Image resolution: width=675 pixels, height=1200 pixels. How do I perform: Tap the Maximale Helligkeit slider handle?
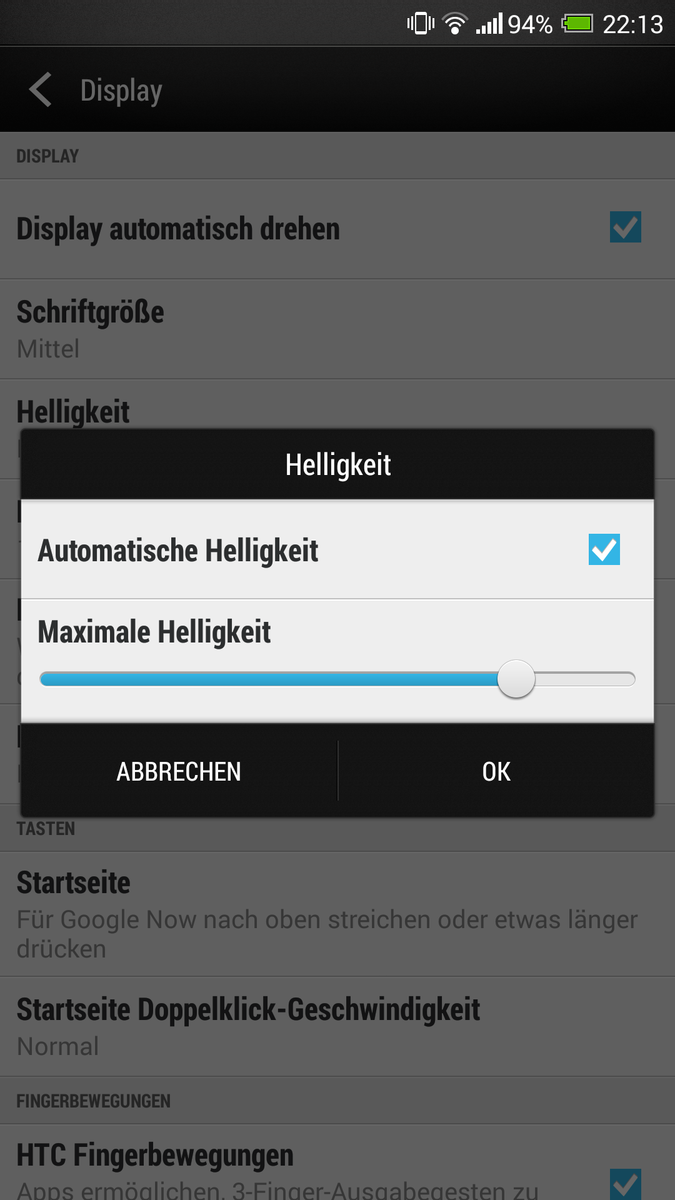click(x=516, y=679)
